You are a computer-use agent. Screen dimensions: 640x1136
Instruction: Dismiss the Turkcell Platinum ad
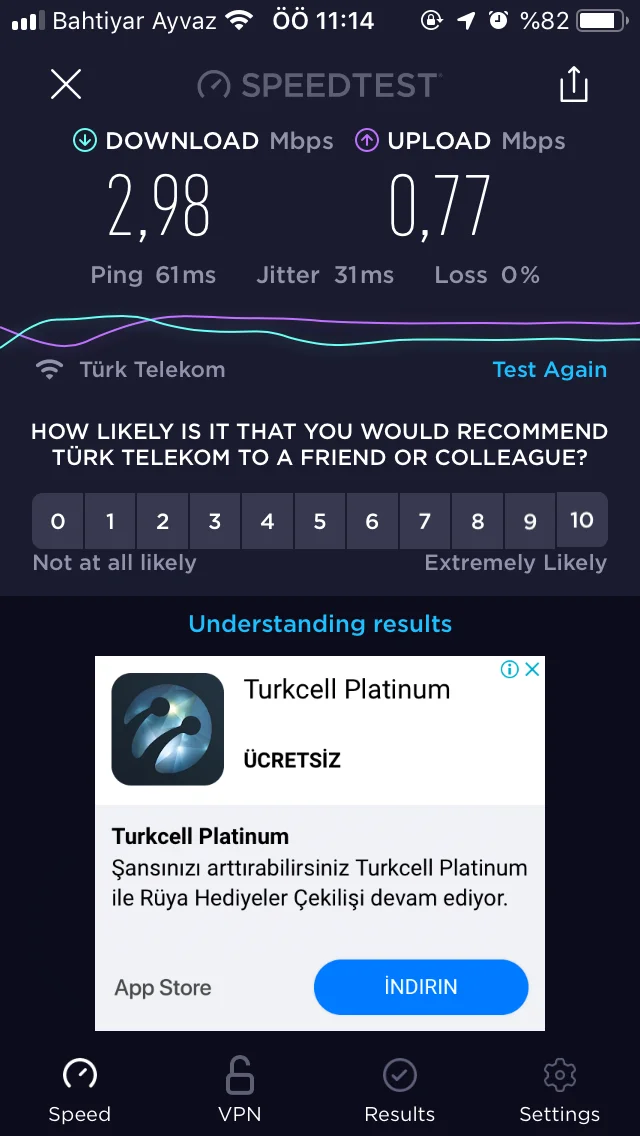pyautogui.click(x=533, y=669)
